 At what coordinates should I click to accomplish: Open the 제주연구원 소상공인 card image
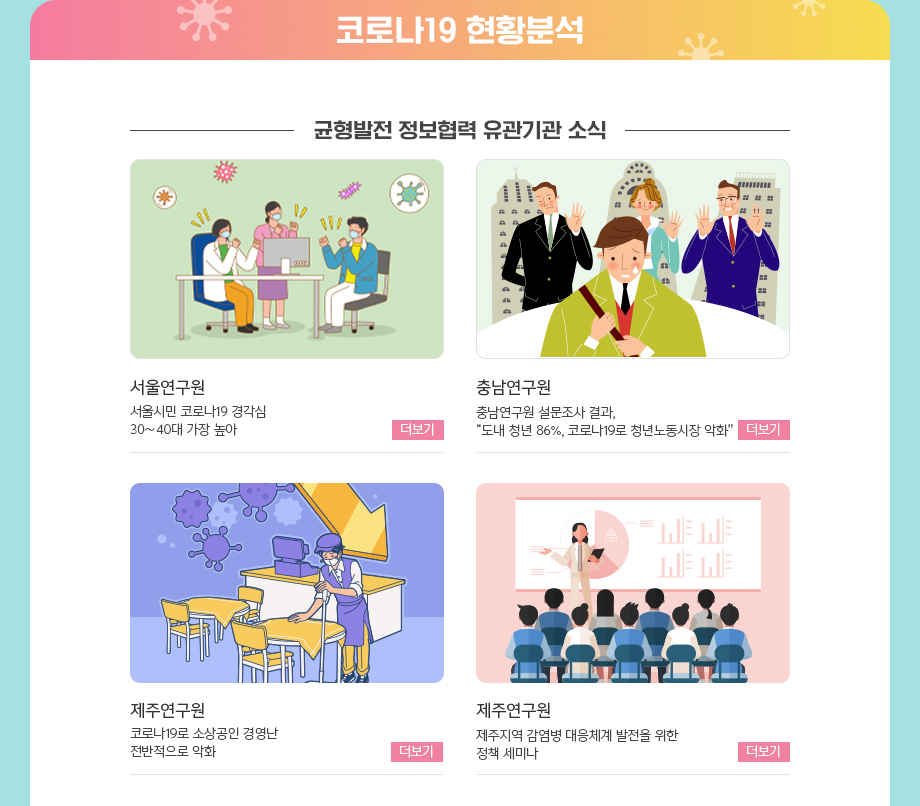point(287,583)
